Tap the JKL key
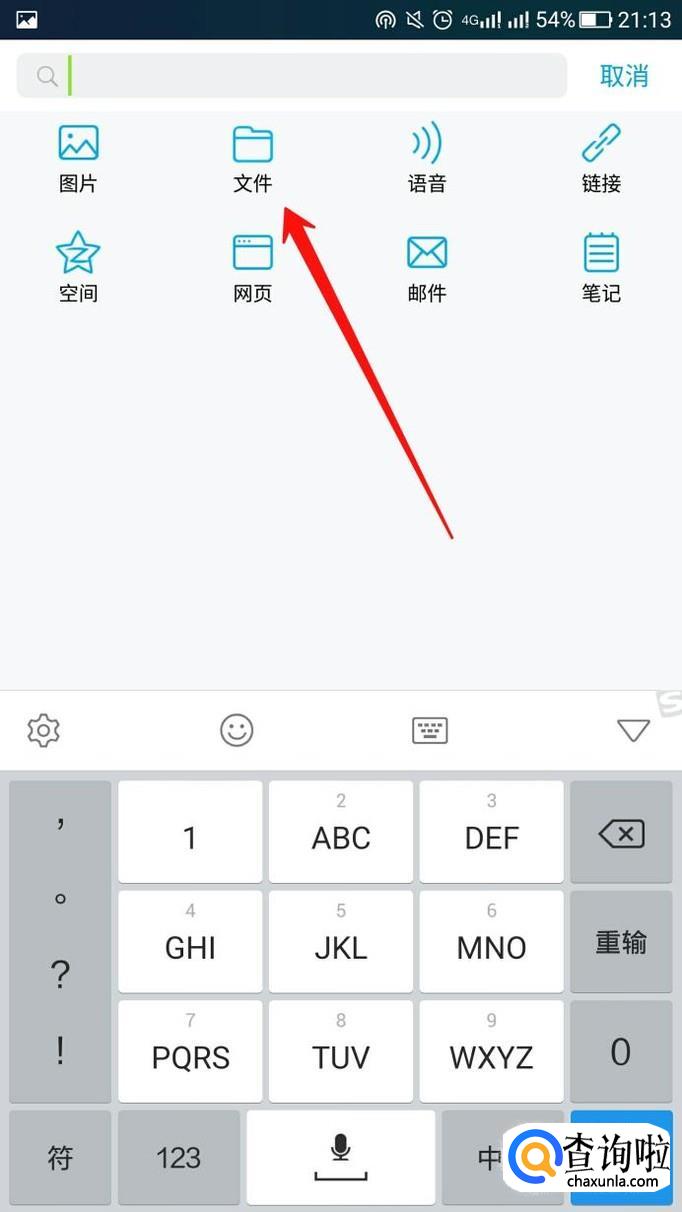This screenshot has height=1212, width=682. point(341,942)
